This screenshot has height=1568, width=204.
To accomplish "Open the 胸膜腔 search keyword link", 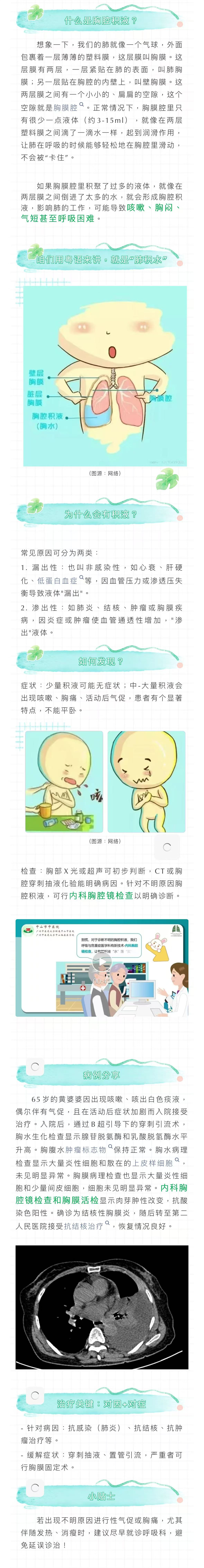I will coord(66,108).
